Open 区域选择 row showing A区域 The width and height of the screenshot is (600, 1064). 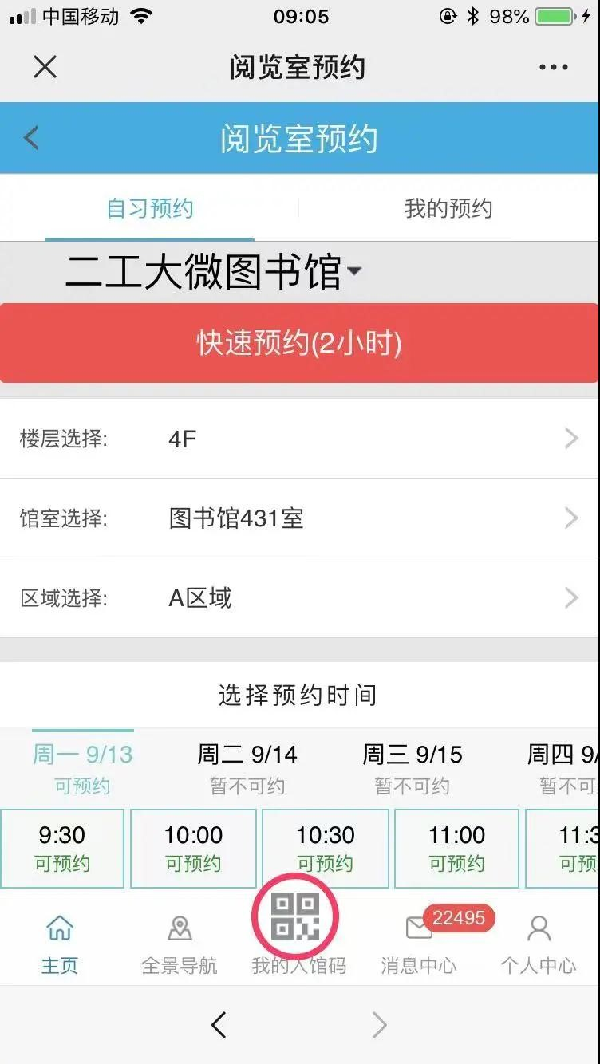click(x=300, y=598)
